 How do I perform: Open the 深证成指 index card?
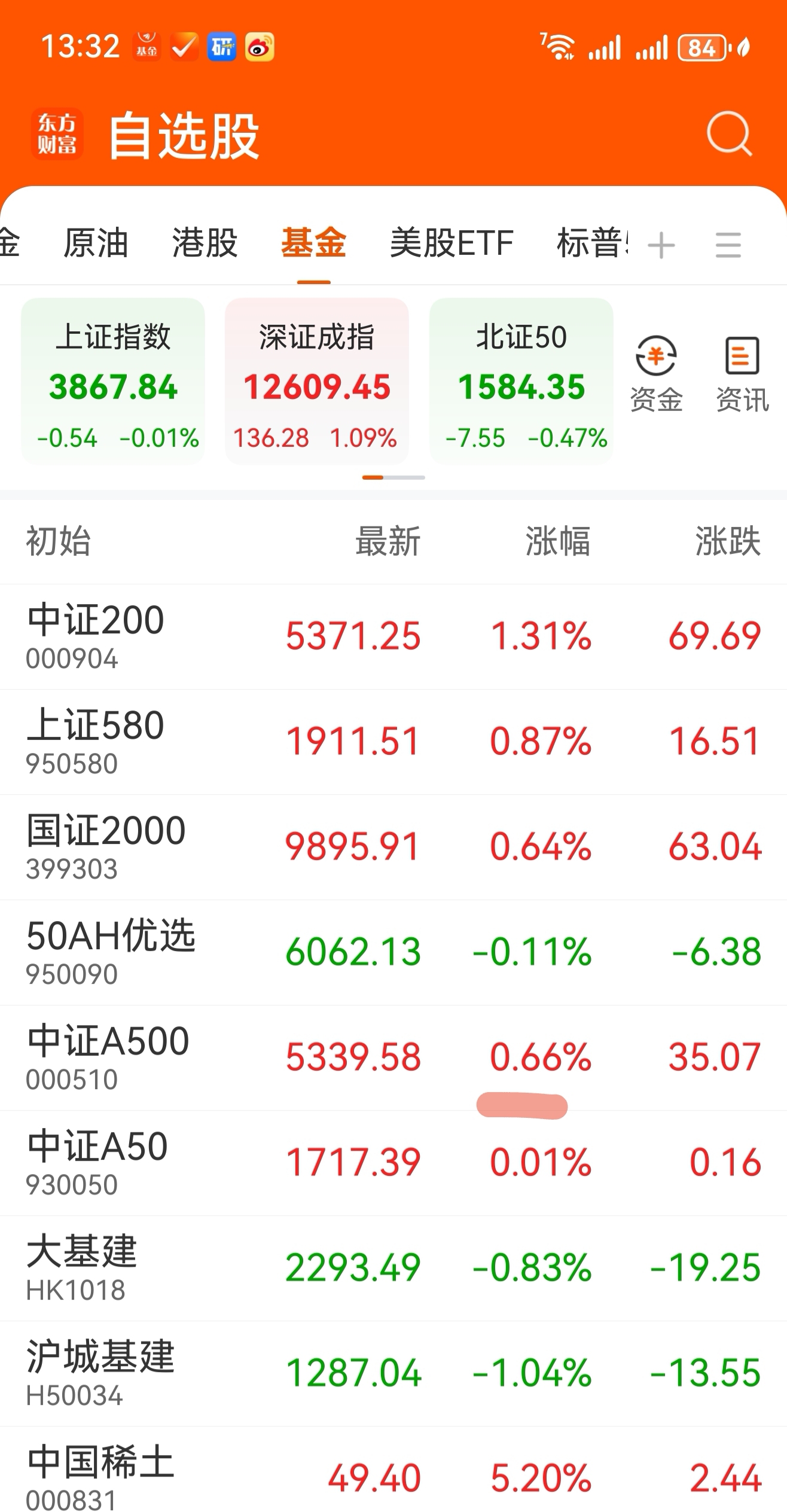316,383
